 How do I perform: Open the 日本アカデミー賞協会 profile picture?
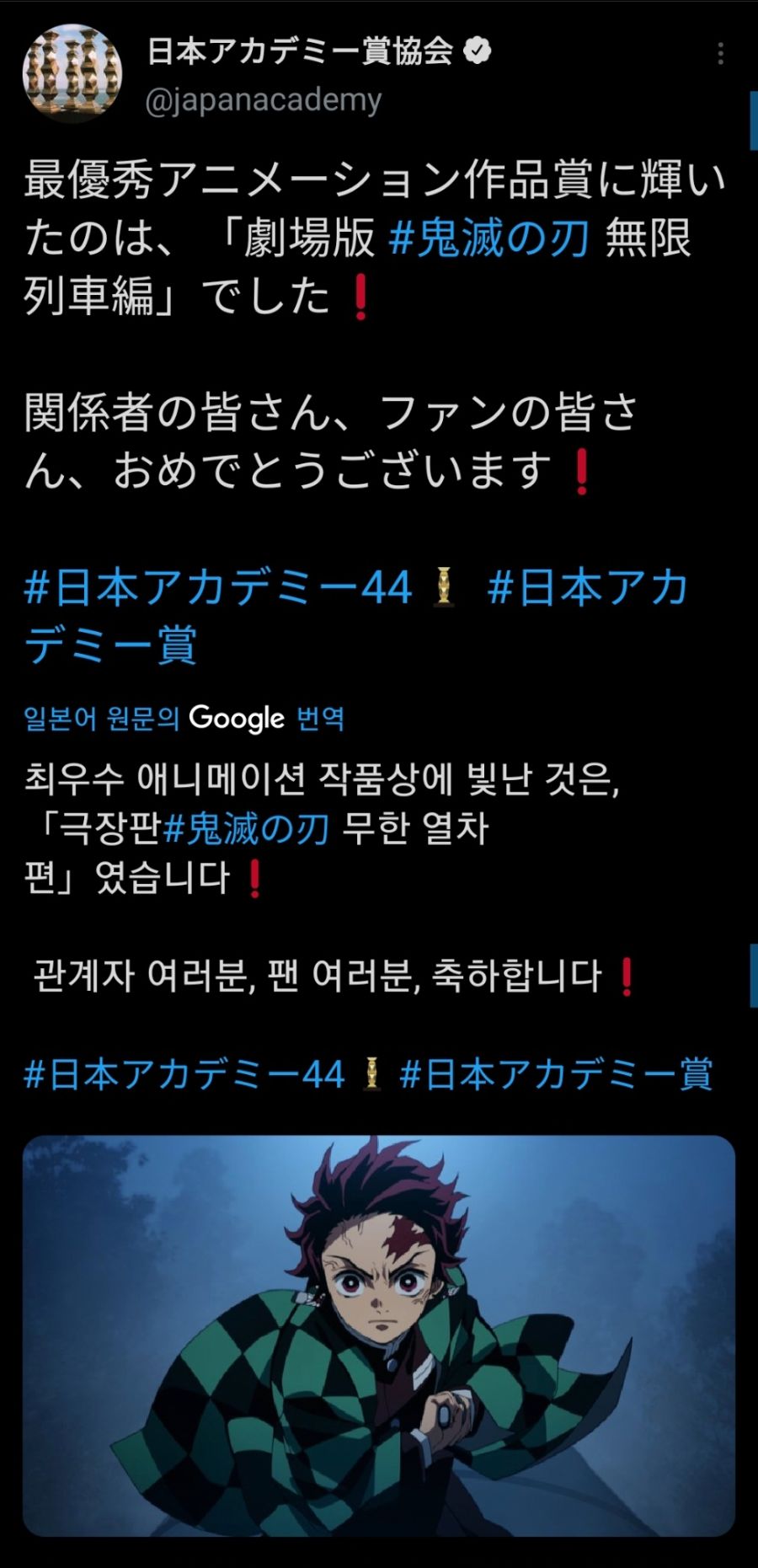72,73
